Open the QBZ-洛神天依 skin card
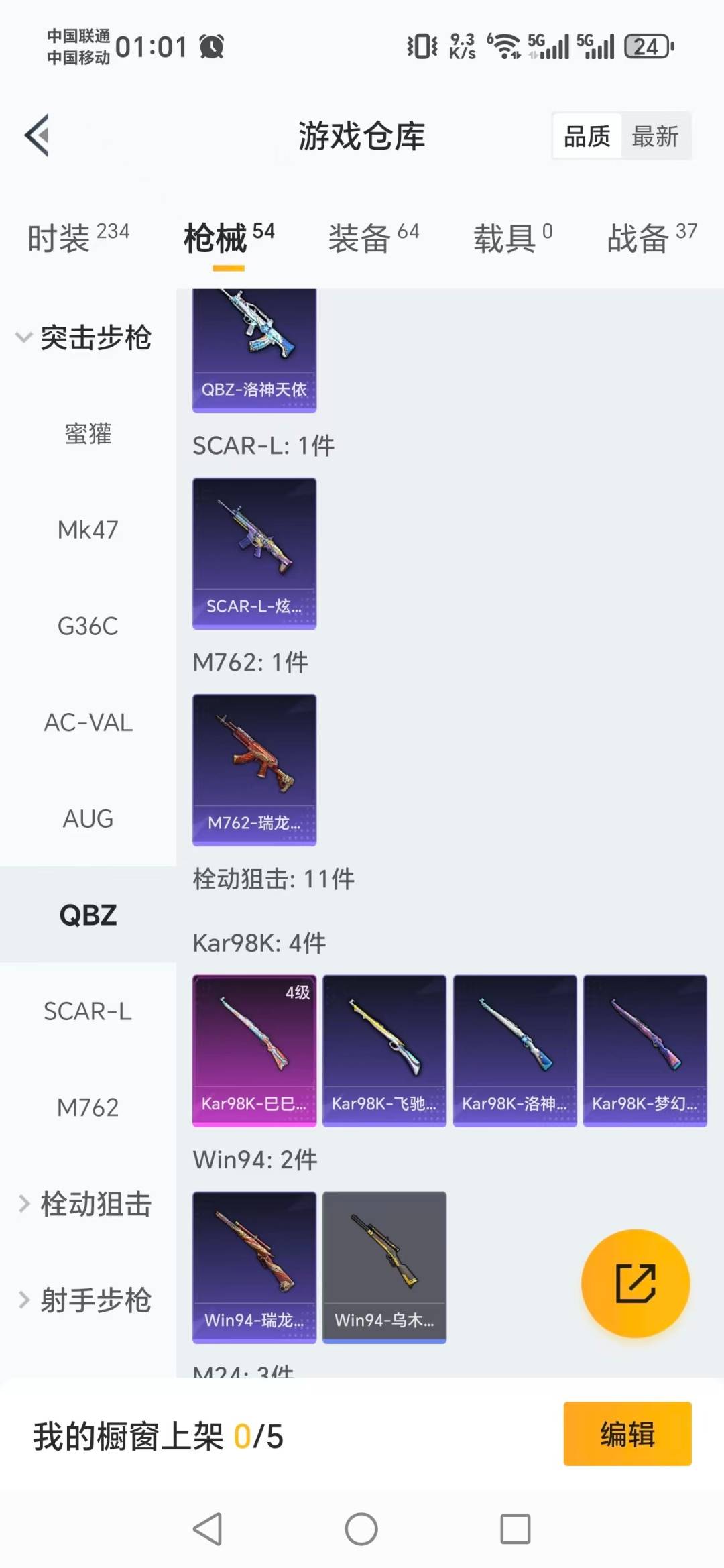This screenshot has height=1568, width=724. tap(254, 350)
